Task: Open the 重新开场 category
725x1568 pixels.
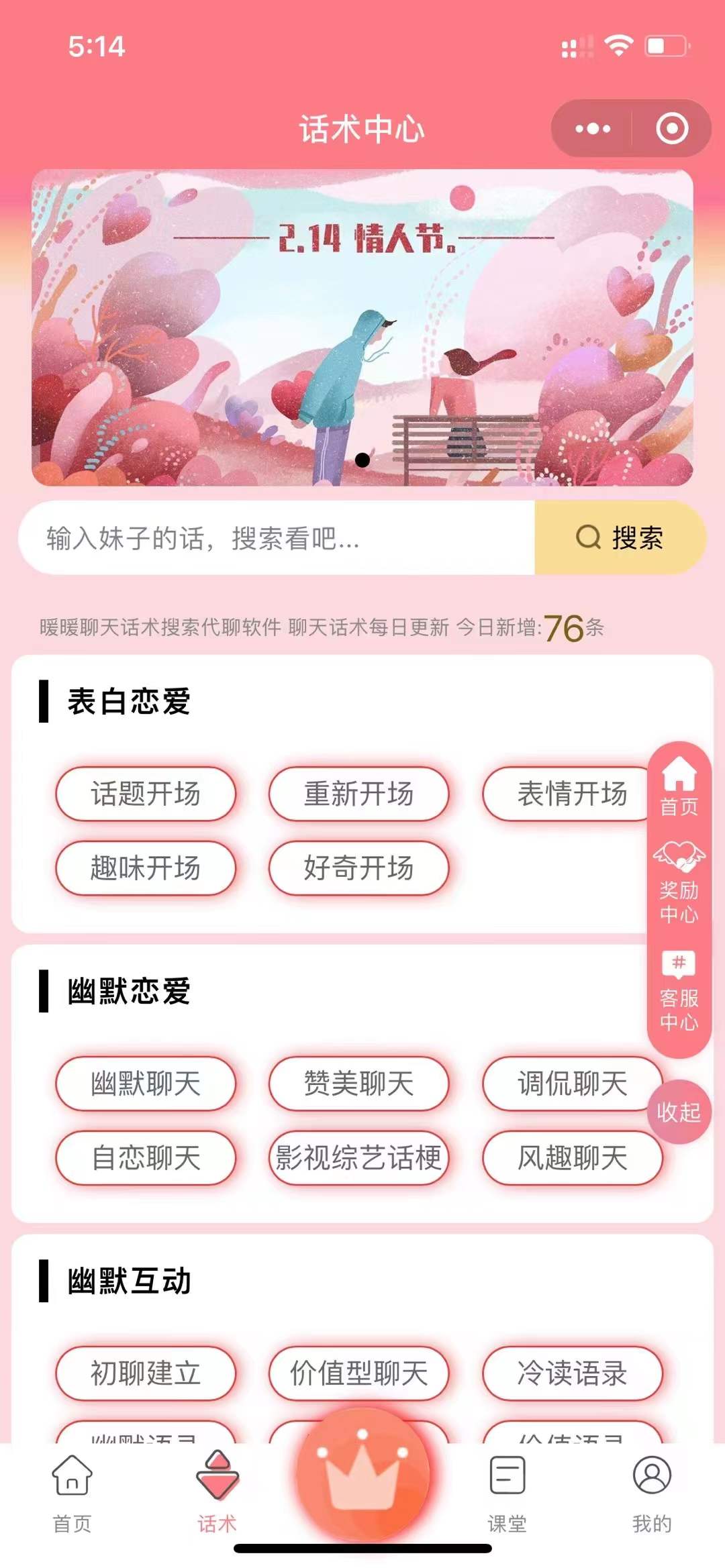Action: 358,794
